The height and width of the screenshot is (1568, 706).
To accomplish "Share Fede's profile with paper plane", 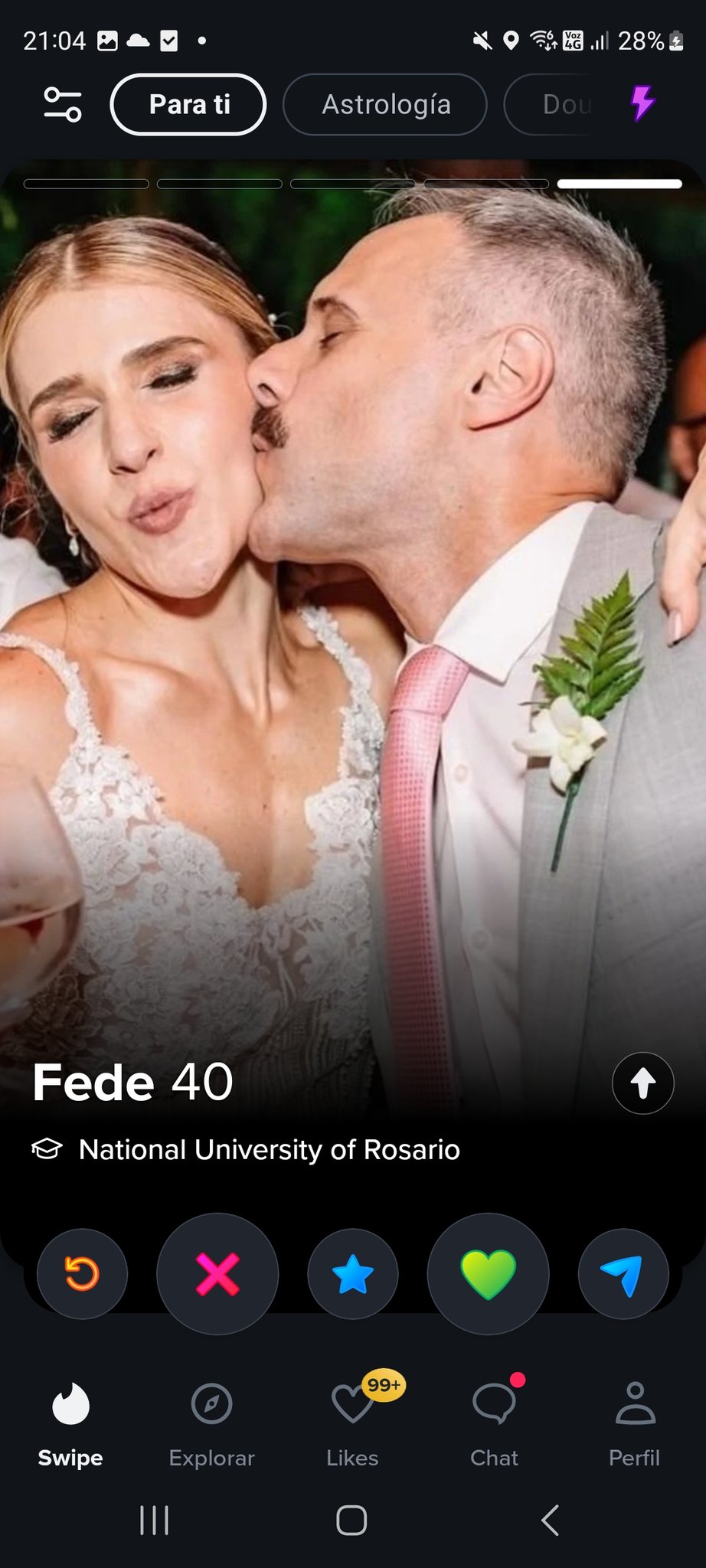I will coord(623,1274).
